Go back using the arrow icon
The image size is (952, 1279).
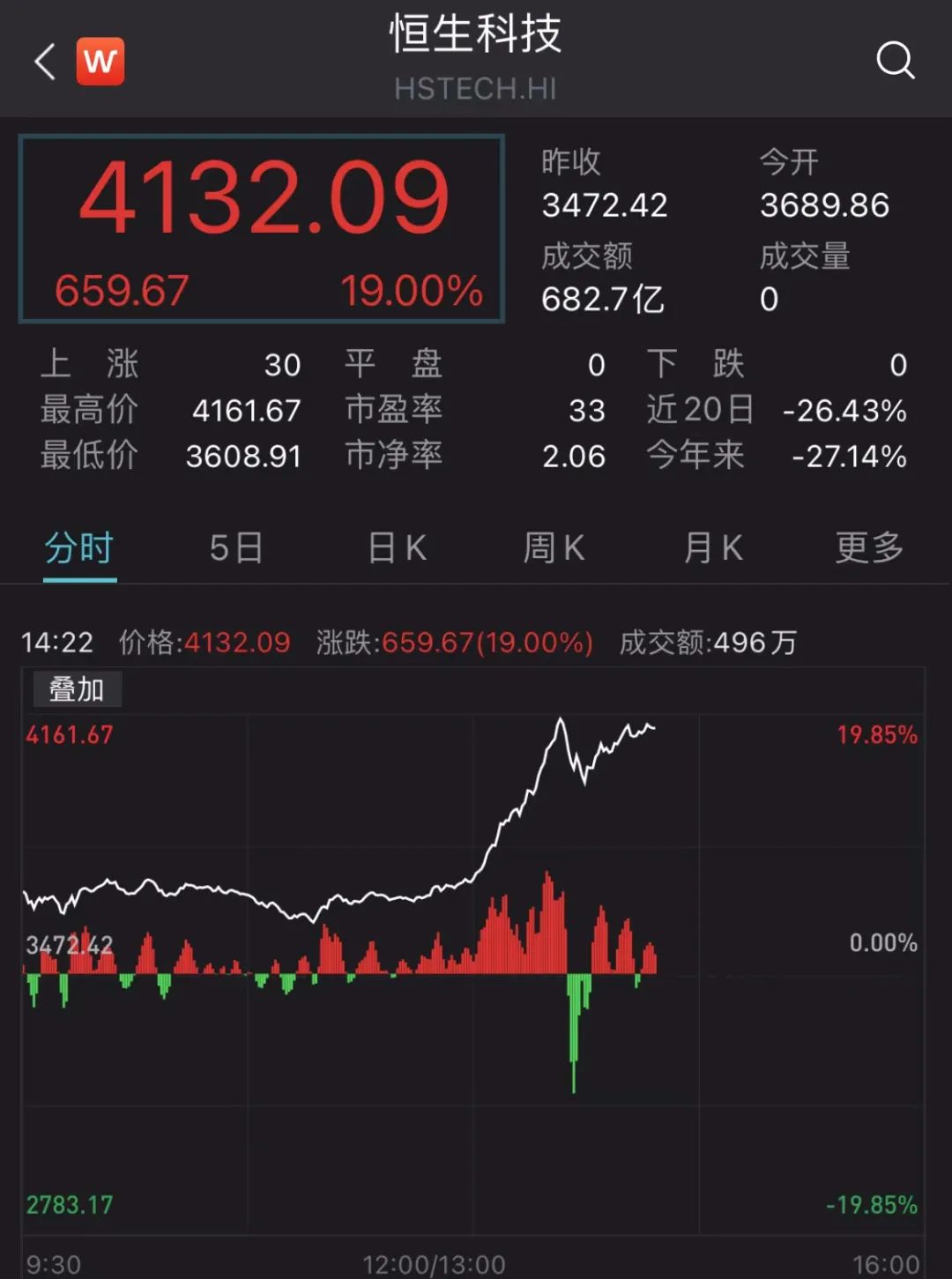[x=44, y=62]
